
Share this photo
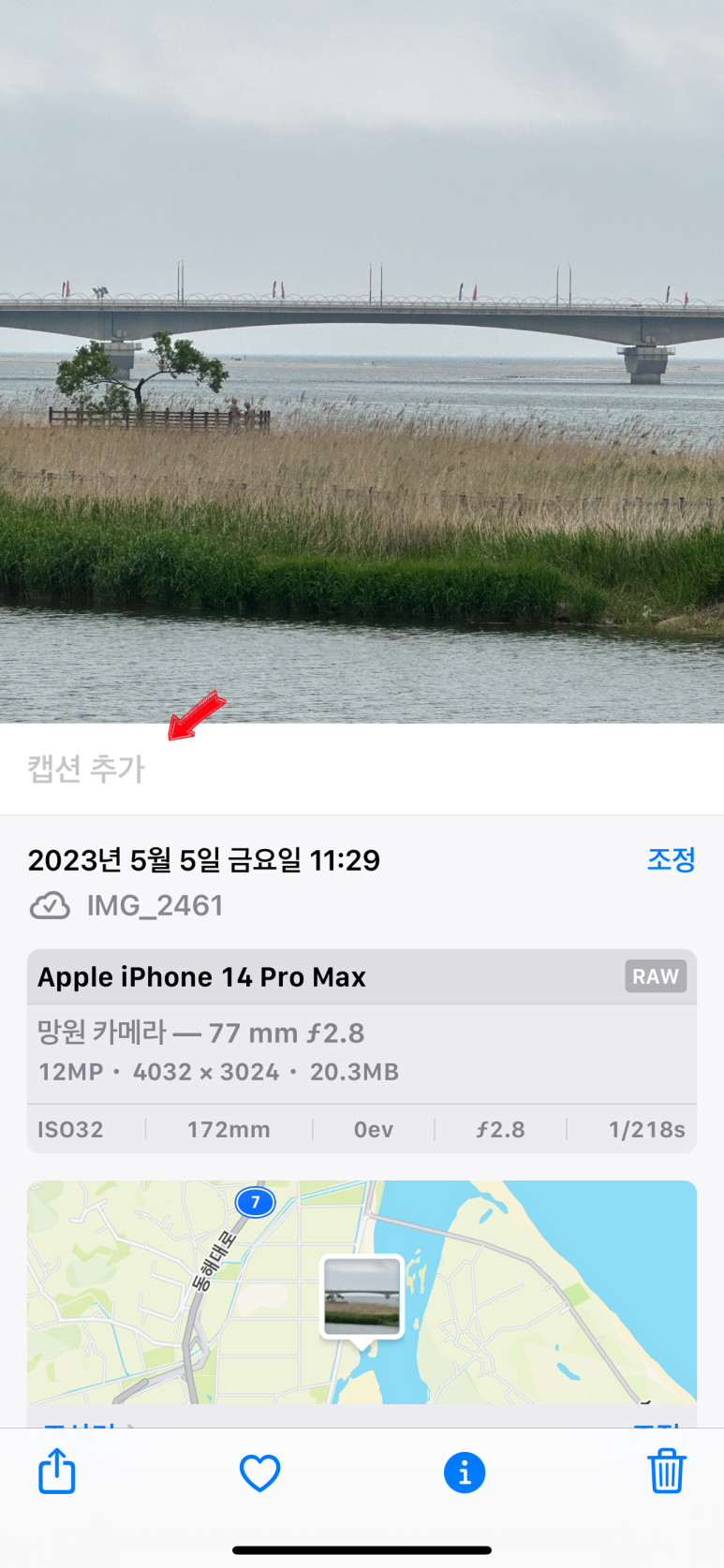pos(57,1471)
